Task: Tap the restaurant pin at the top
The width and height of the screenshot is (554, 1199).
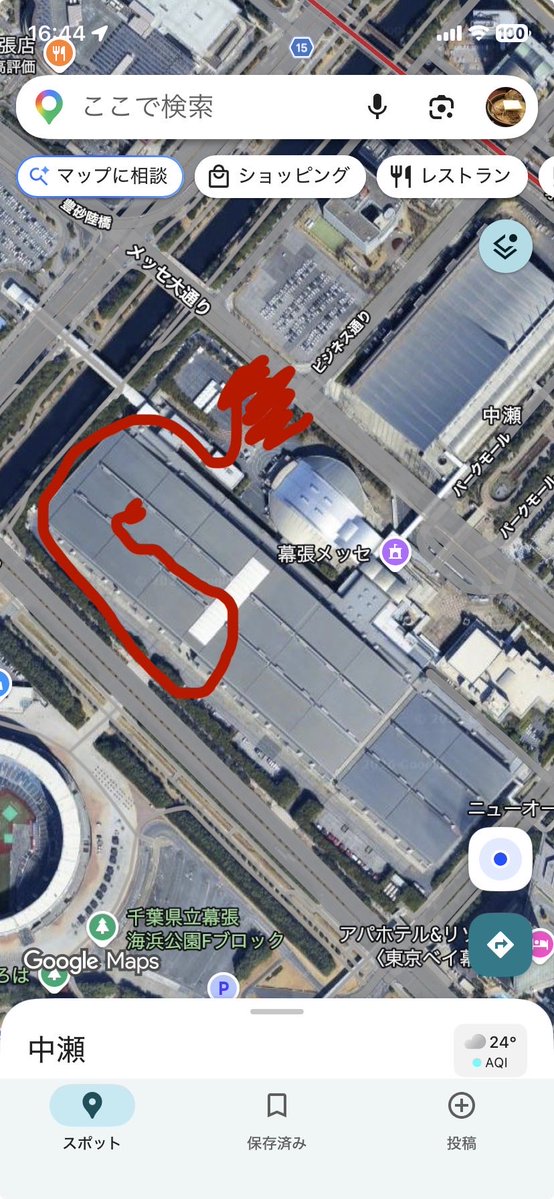Action: click(60, 53)
